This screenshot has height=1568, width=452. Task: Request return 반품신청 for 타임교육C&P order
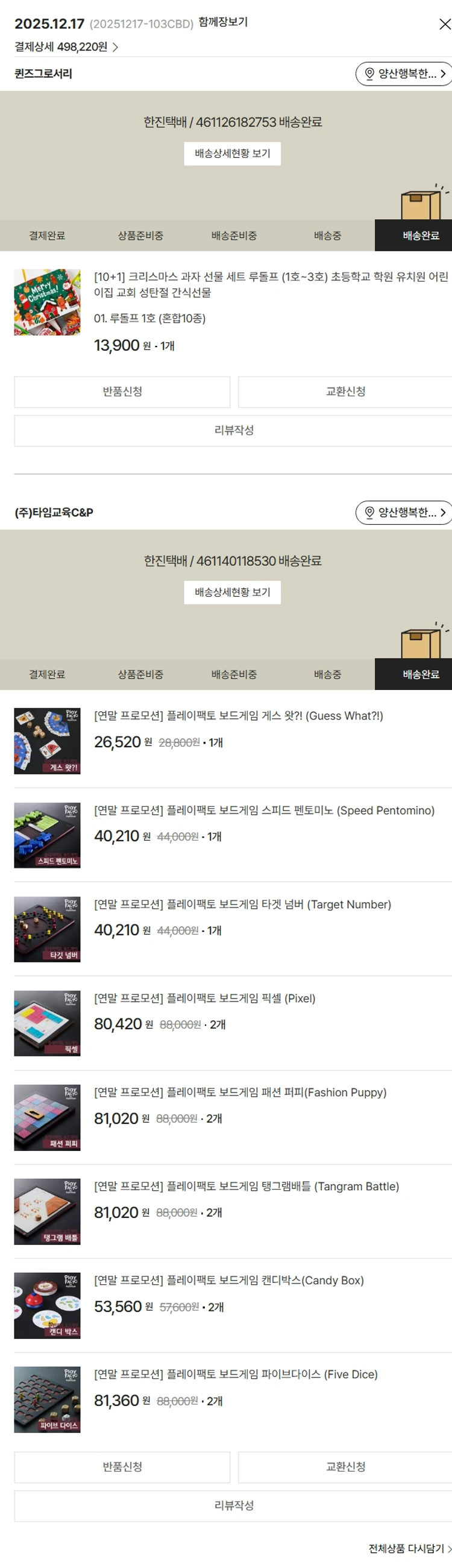point(122,1467)
